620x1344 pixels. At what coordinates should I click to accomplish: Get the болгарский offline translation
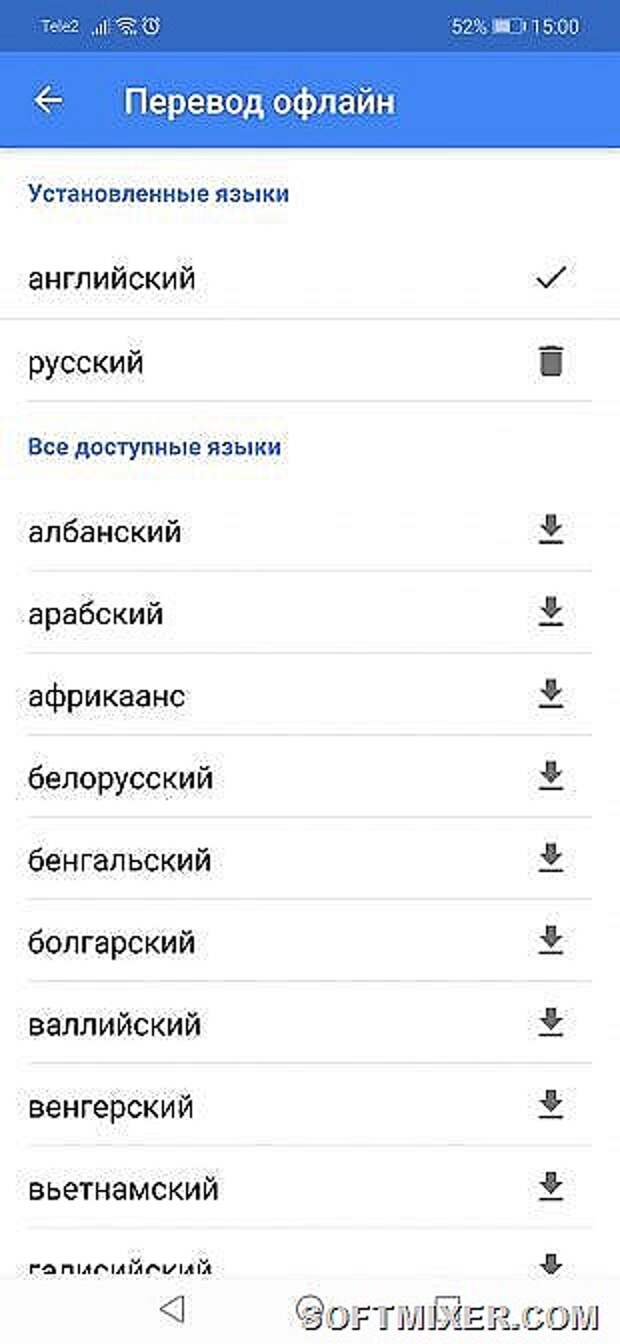pyautogui.click(x=551, y=939)
